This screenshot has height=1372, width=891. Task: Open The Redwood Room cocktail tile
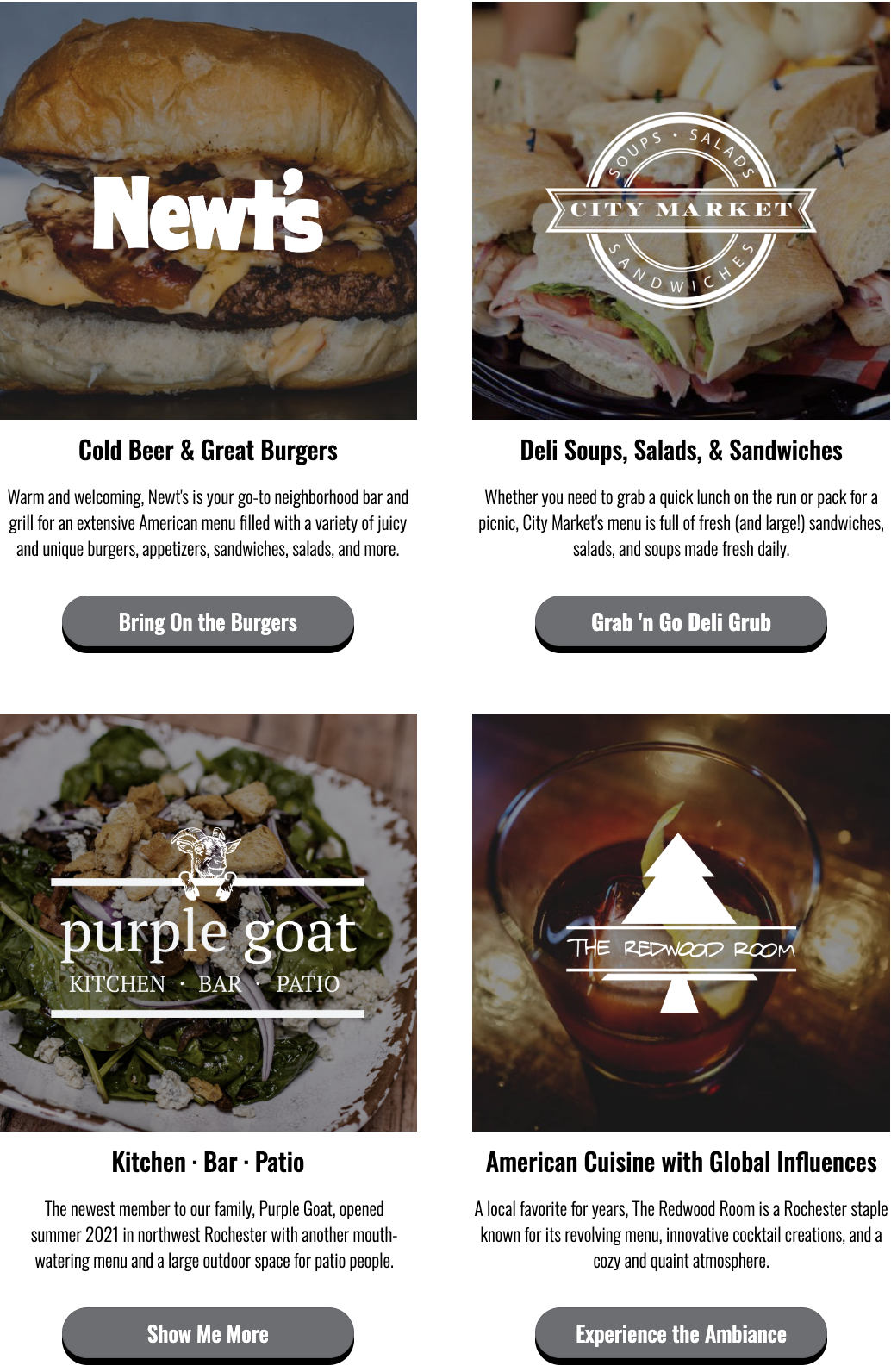[x=681, y=922]
